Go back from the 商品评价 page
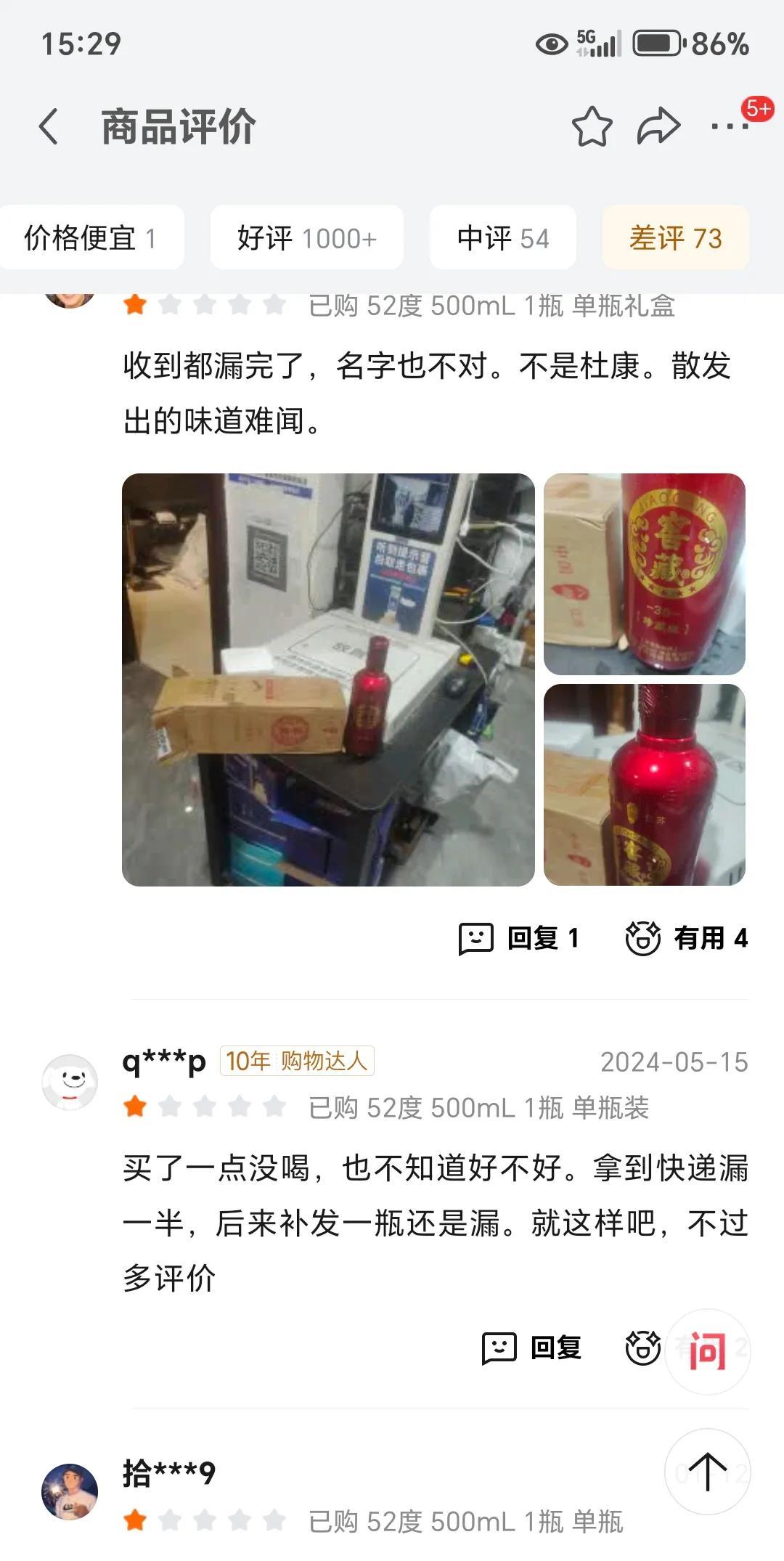784x1561 pixels. coord(49,127)
